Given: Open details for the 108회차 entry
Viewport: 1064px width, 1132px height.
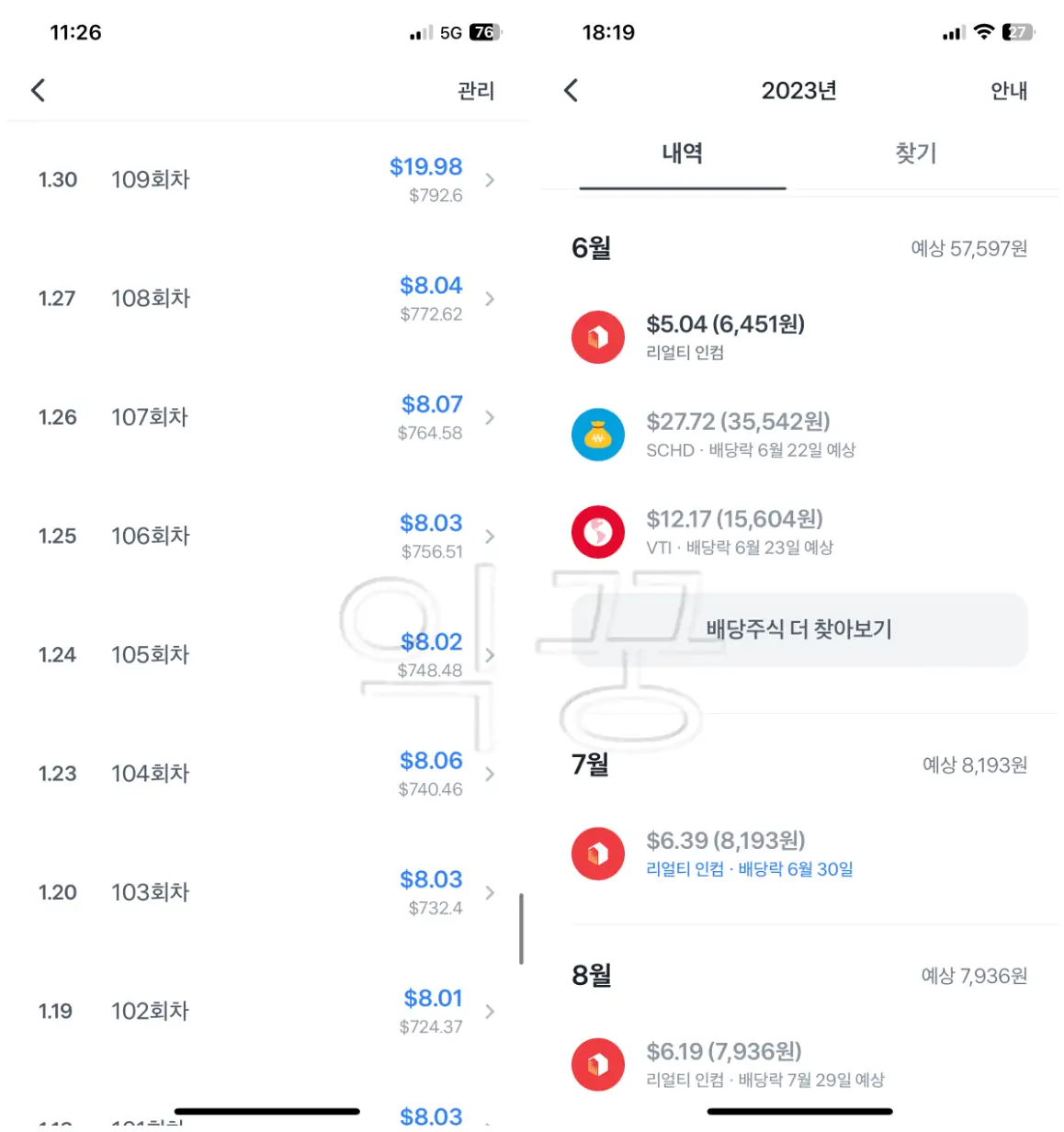Looking at the screenshot, I should click(490, 299).
